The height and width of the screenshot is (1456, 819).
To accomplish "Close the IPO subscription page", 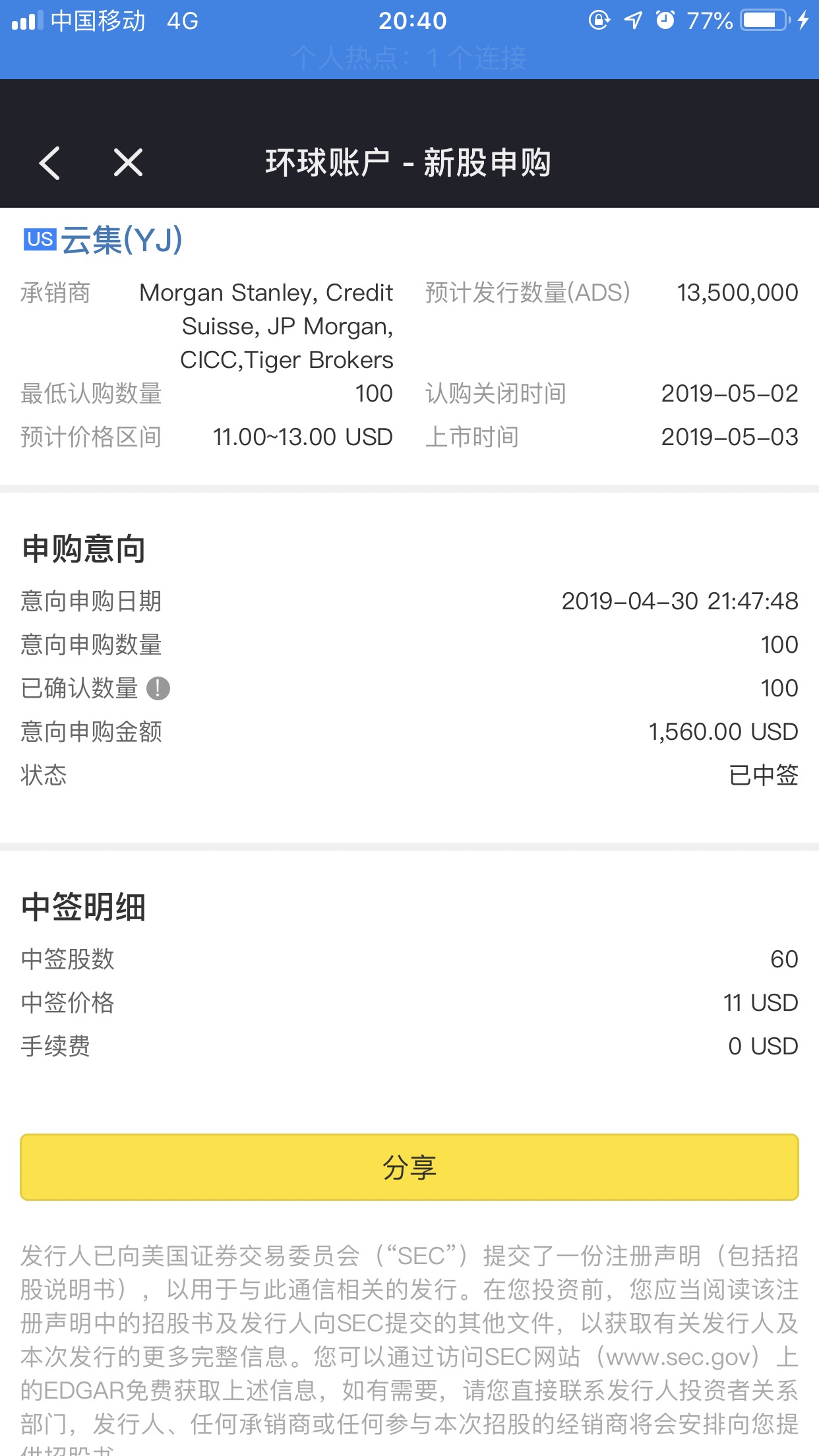I will tap(128, 162).
